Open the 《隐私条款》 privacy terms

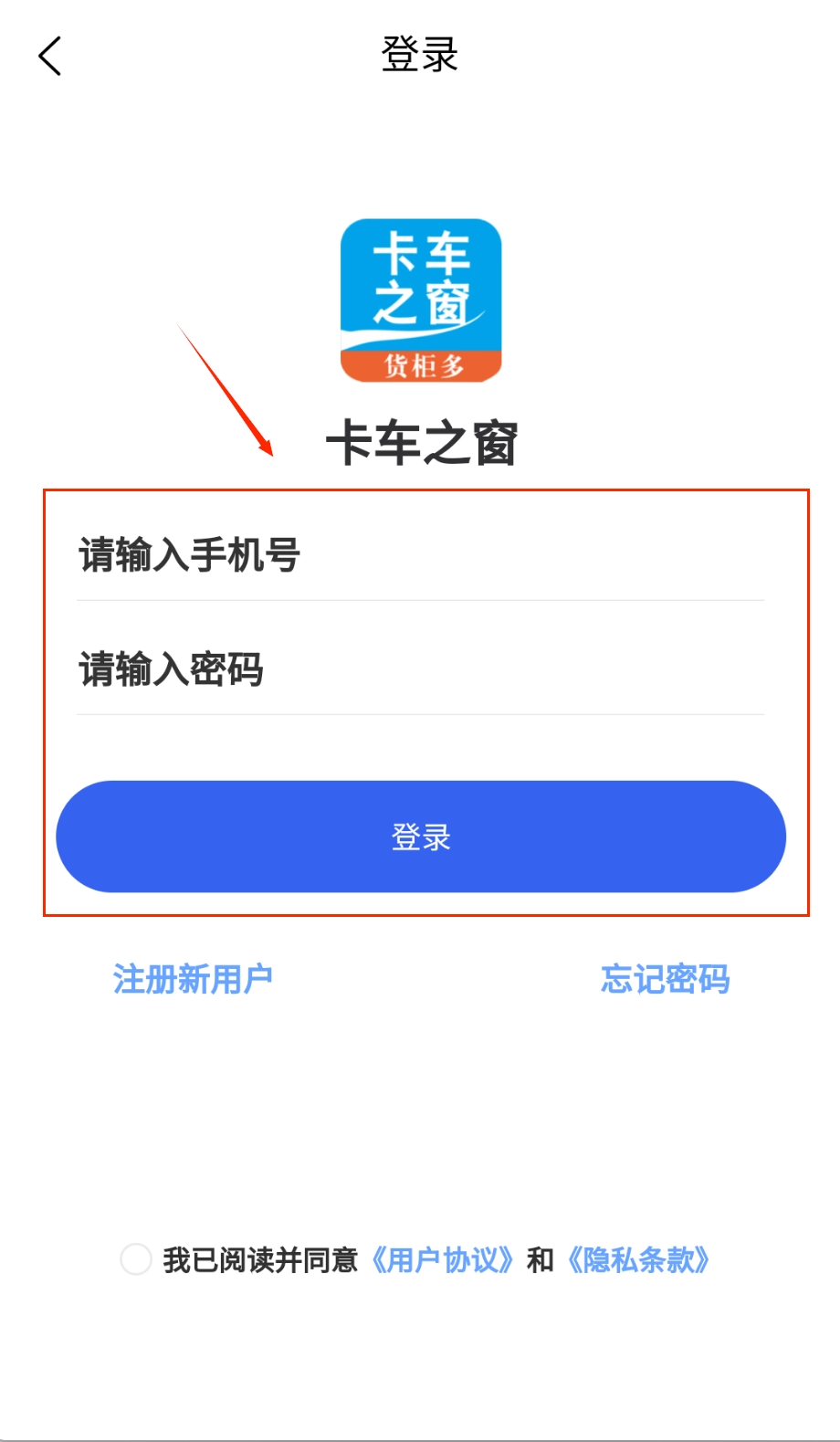pyautogui.click(x=639, y=1260)
